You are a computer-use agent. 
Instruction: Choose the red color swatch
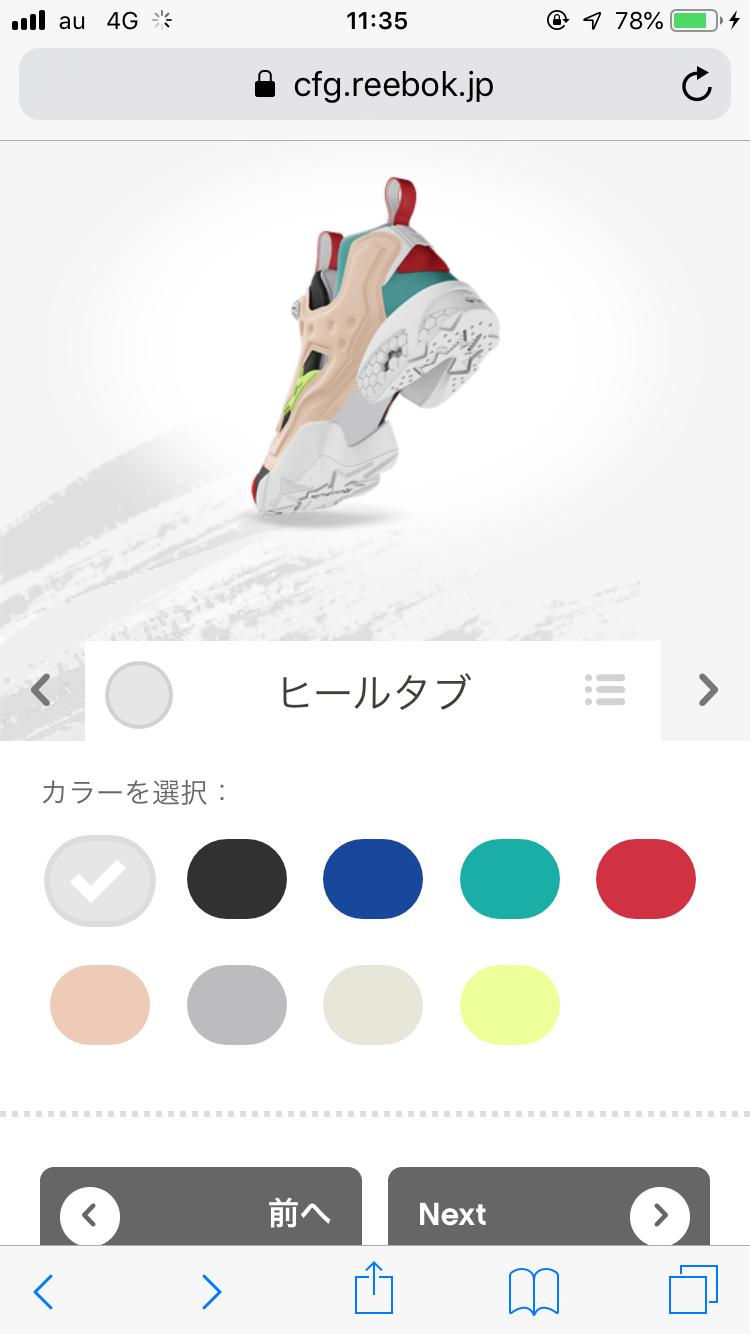pyautogui.click(x=646, y=880)
